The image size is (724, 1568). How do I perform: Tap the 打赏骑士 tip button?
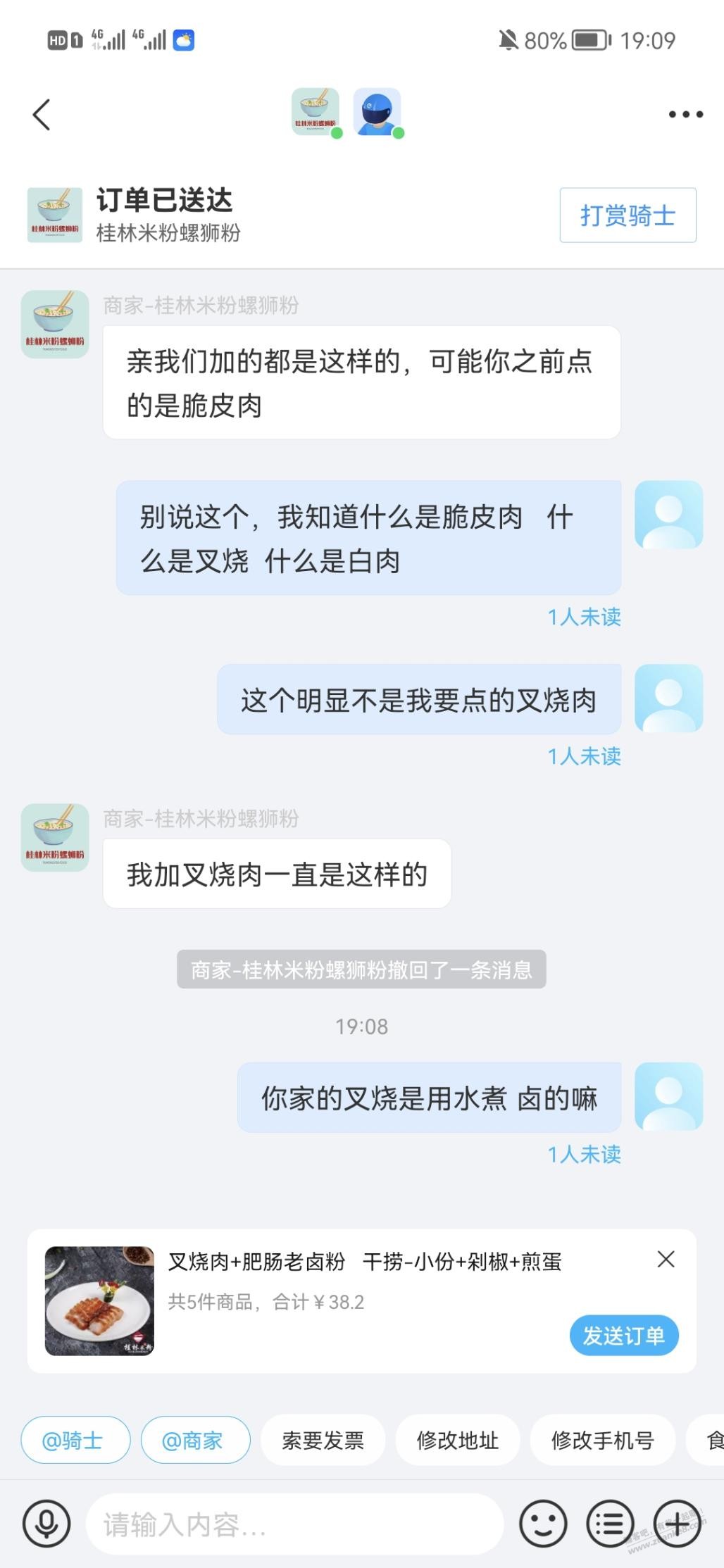[x=628, y=215]
